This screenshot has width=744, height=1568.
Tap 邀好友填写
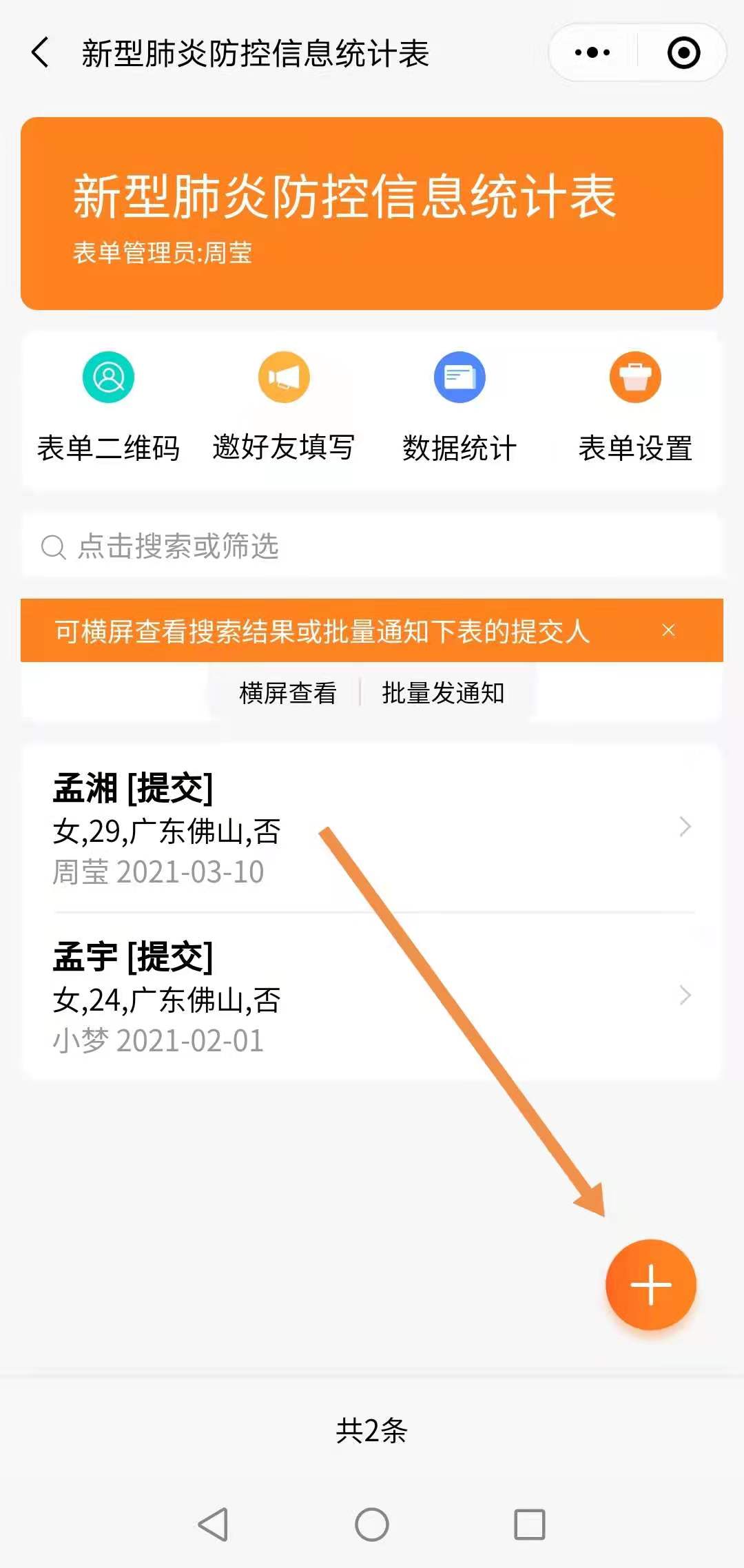point(284,408)
